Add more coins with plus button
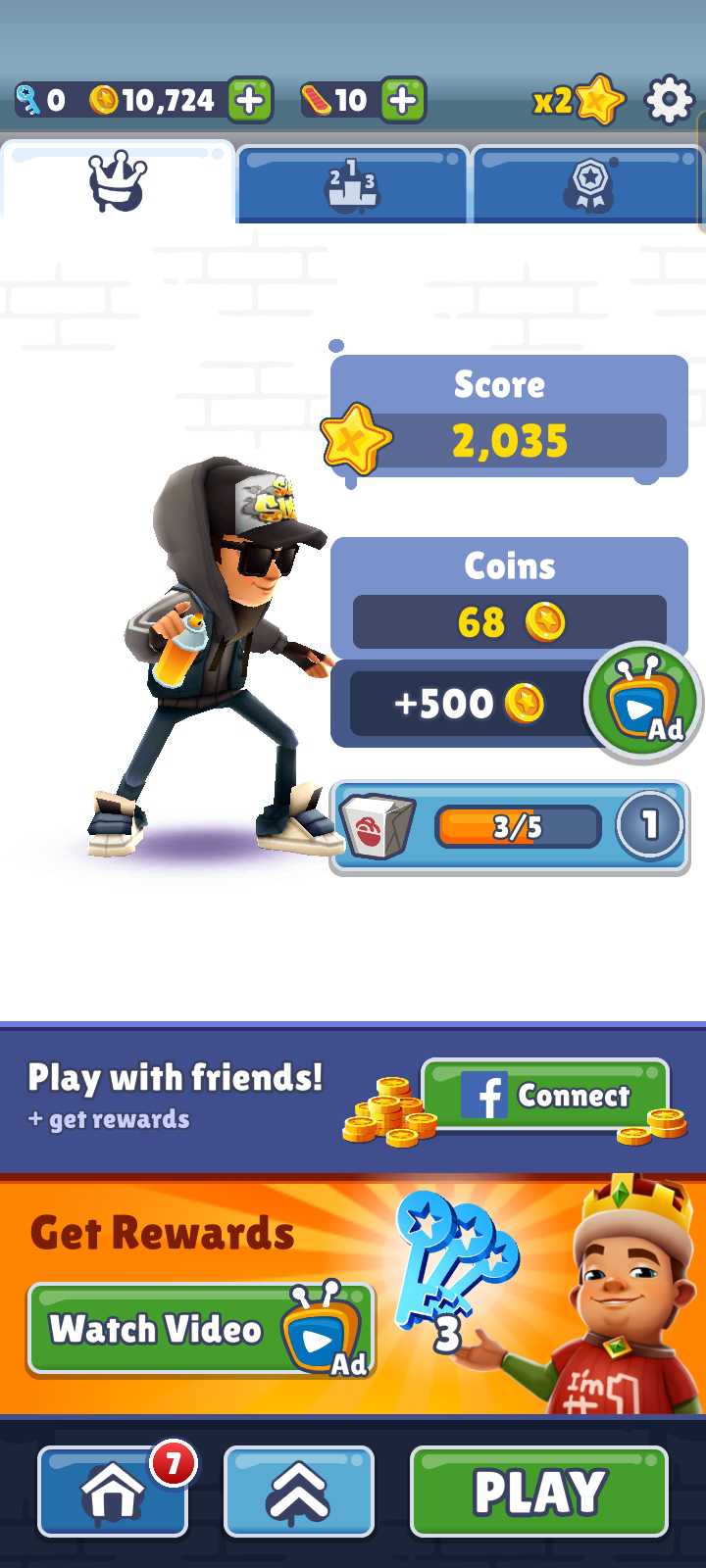 (x=250, y=100)
